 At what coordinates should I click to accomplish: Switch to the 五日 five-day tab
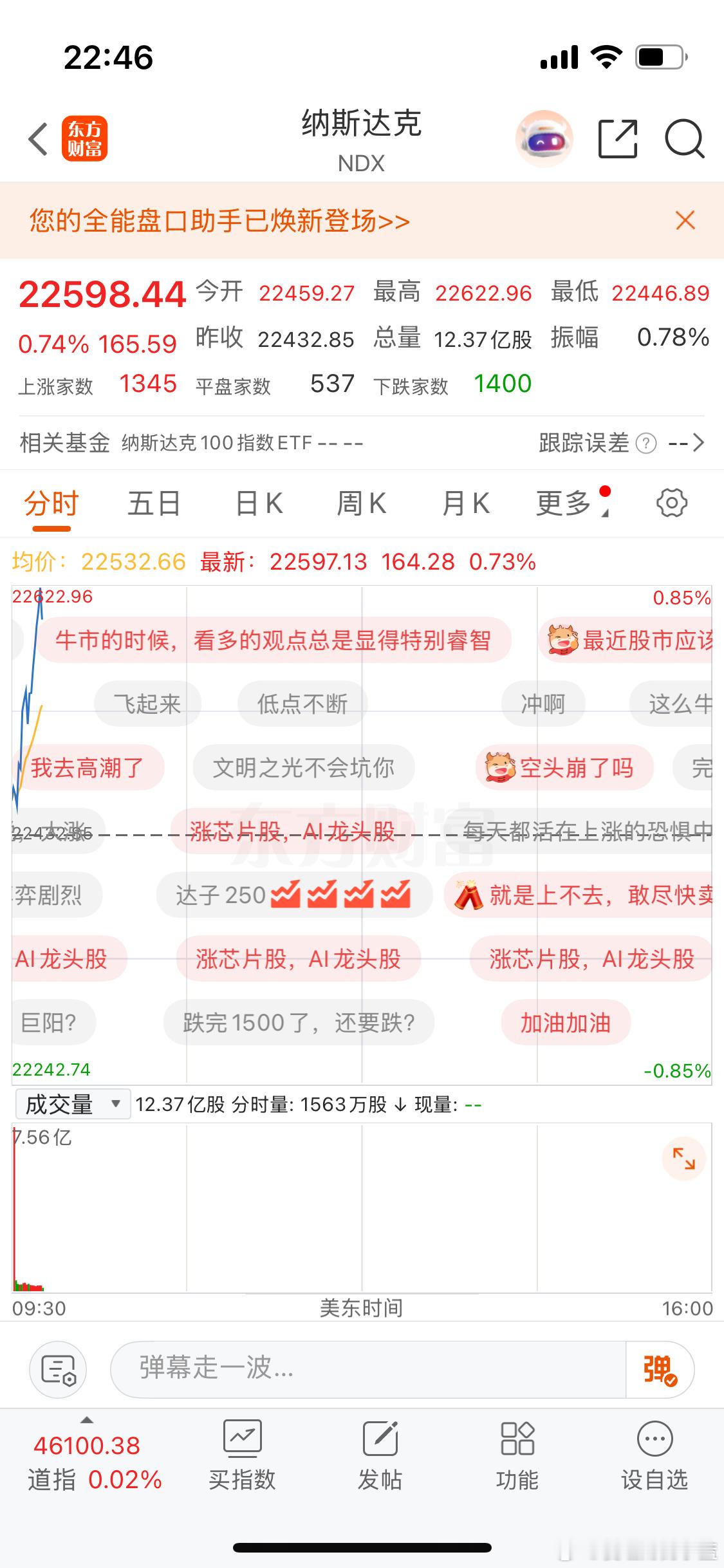click(x=154, y=503)
